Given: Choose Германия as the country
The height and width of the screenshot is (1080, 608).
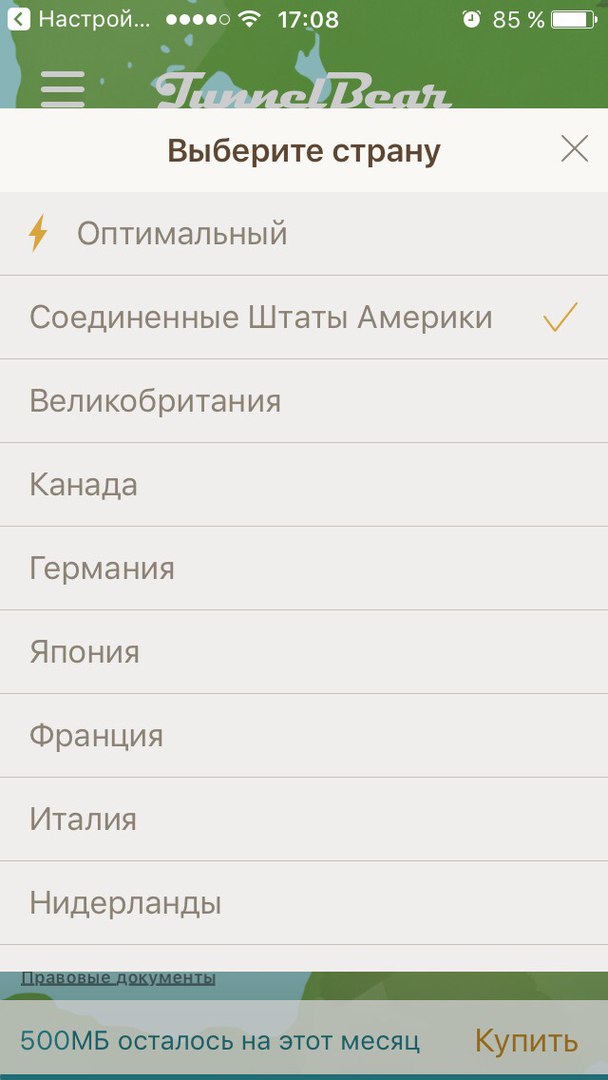Looking at the screenshot, I should pyautogui.click(x=304, y=568).
